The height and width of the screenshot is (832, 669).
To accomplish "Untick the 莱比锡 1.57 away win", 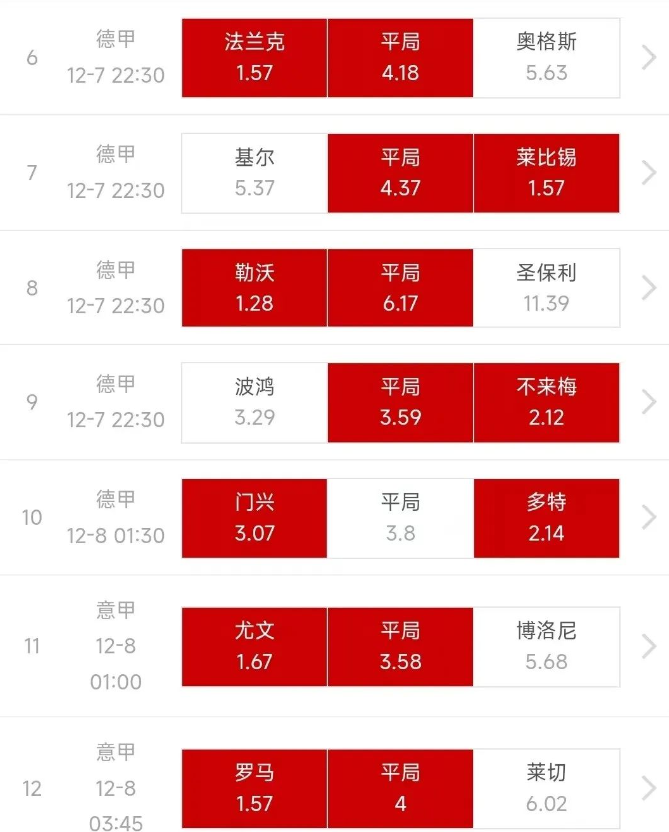I will 546,173.
